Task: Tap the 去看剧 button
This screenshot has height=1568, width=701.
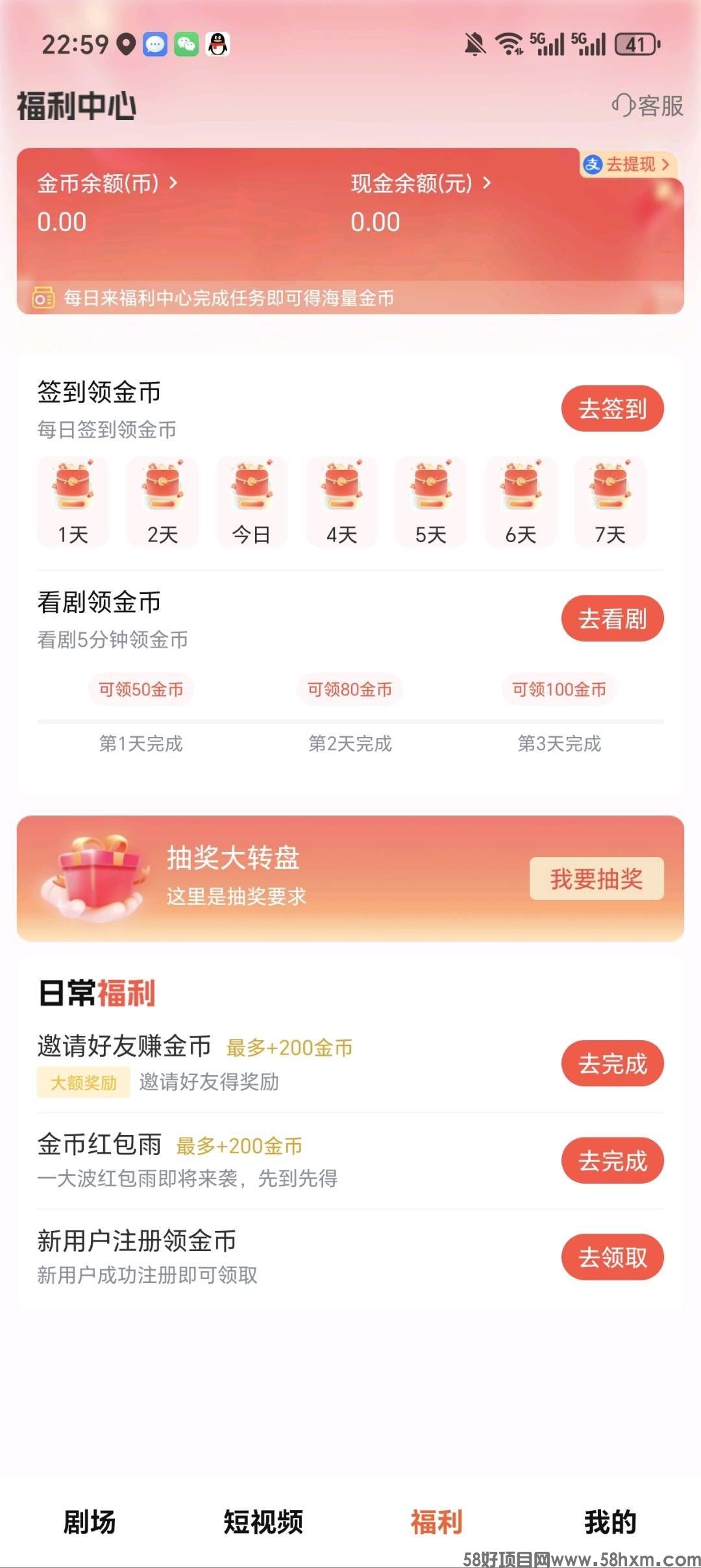Action: (x=612, y=619)
